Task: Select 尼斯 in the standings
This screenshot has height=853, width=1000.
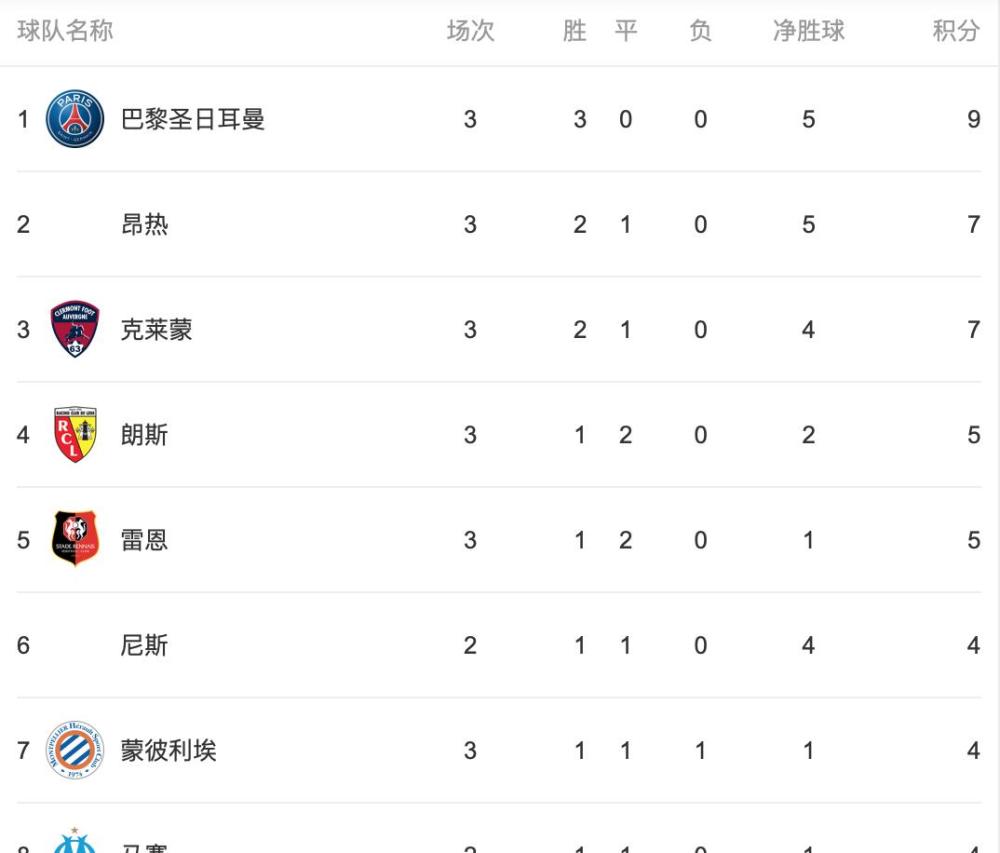Action: [x=144, y=646]
